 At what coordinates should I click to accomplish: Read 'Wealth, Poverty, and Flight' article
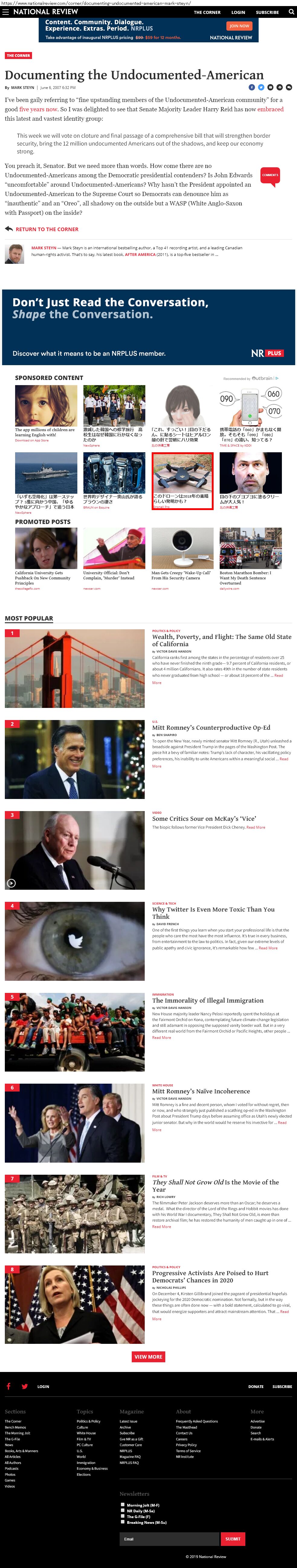221,640
